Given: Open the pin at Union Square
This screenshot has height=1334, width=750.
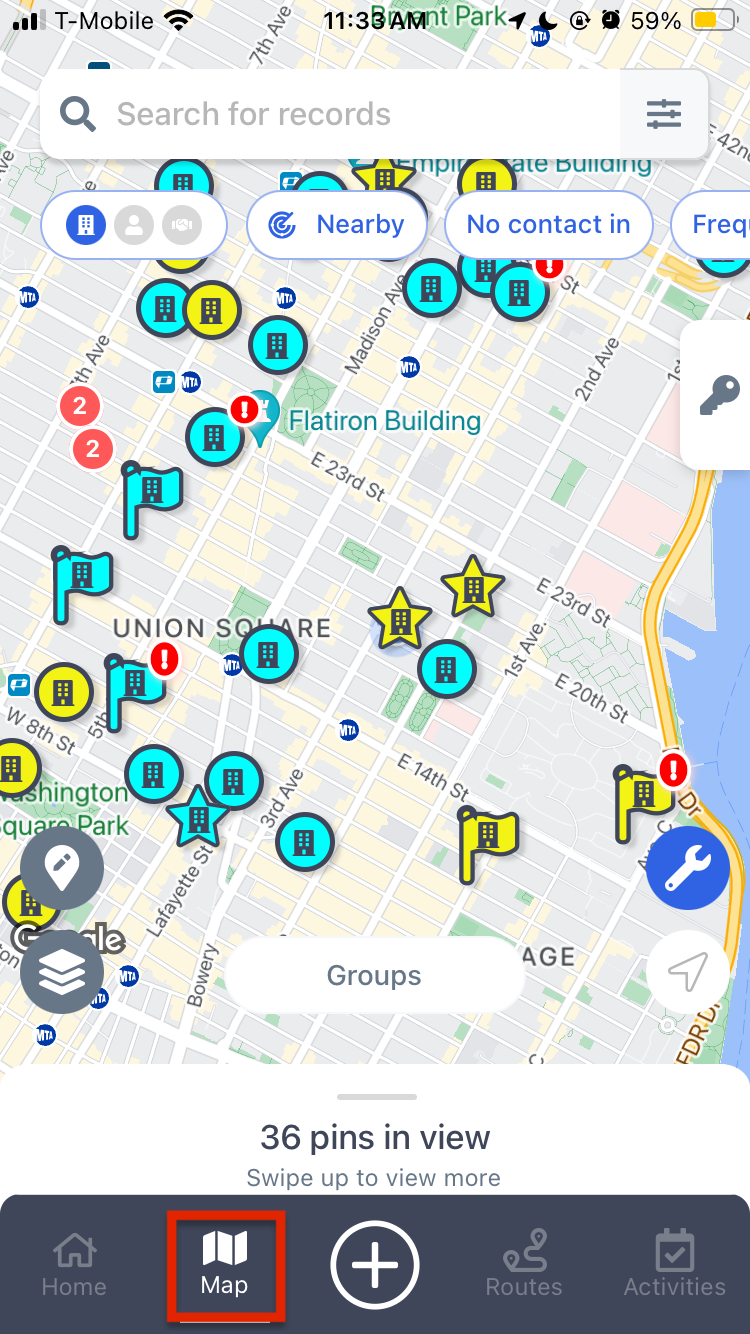Looking at the screenshot, I should click(x=268, y=655).
